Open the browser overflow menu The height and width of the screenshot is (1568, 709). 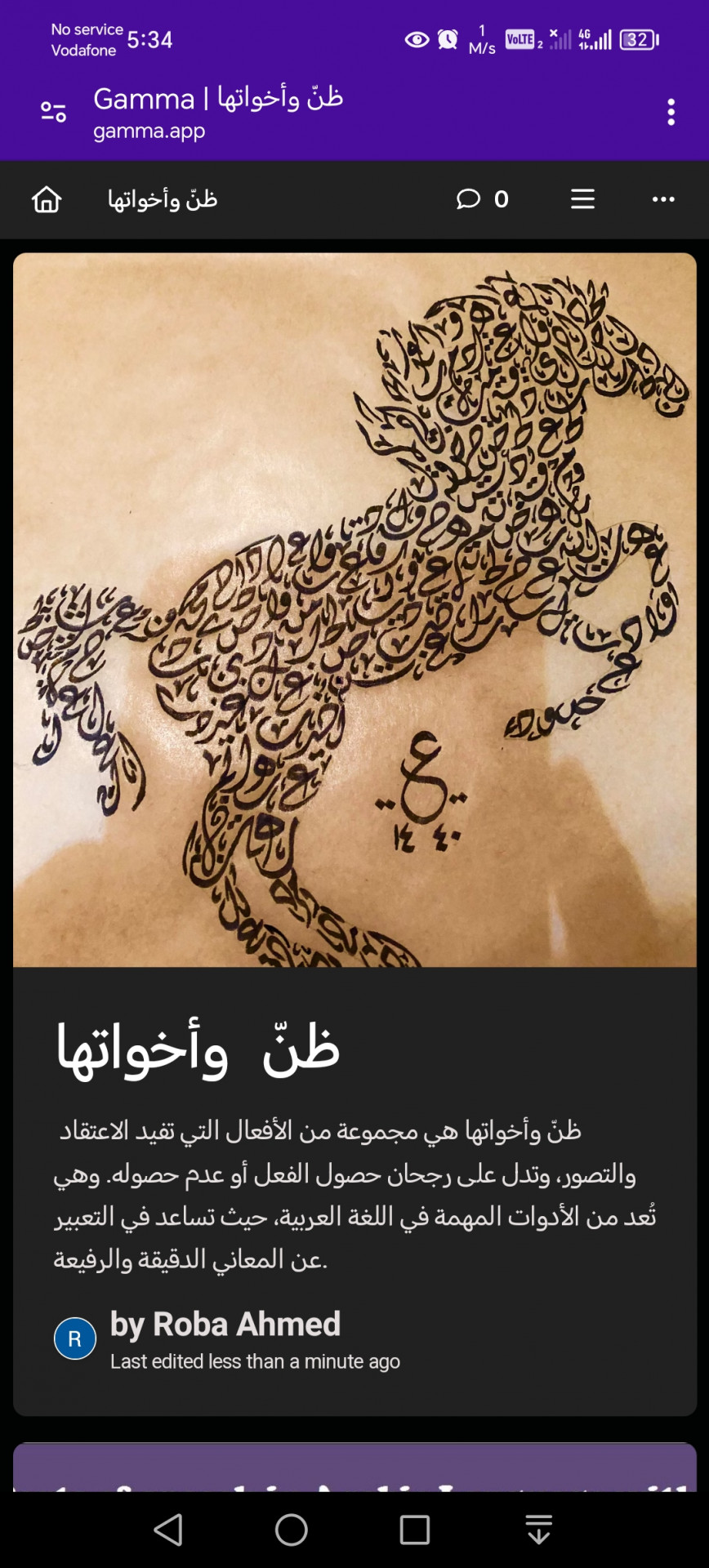tap(671, 112)
